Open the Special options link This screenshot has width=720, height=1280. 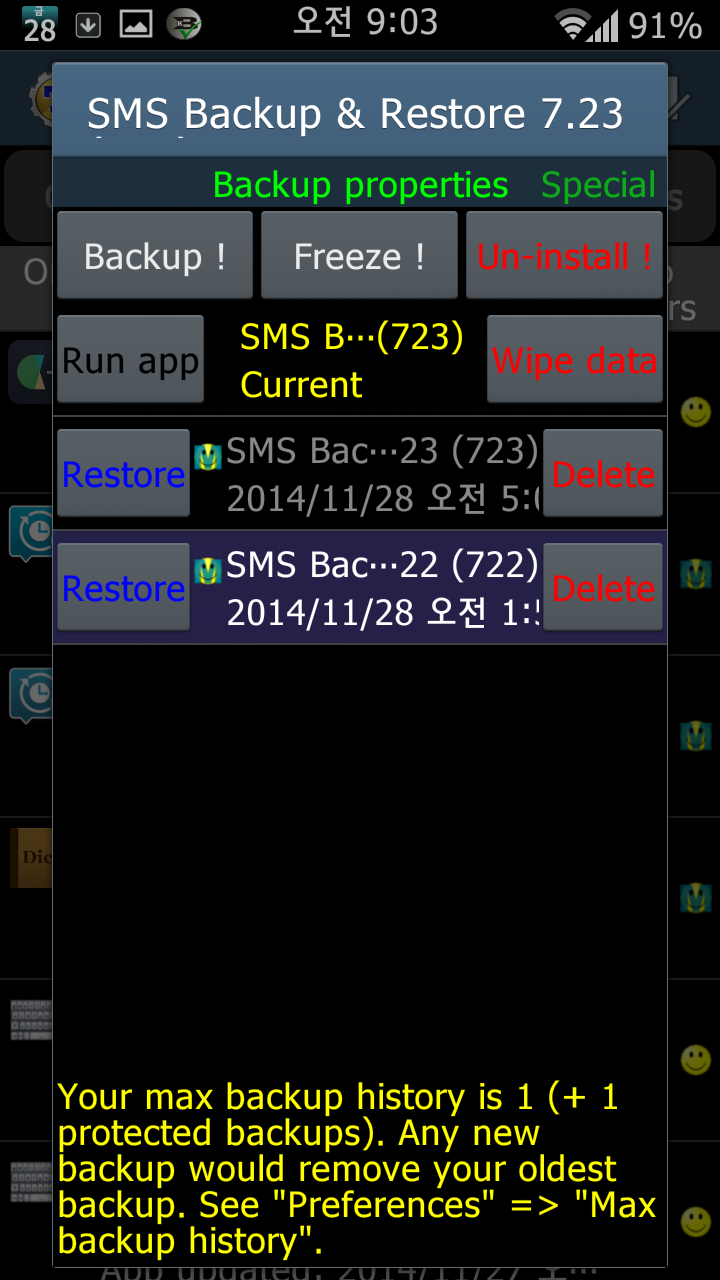point(598,185)
